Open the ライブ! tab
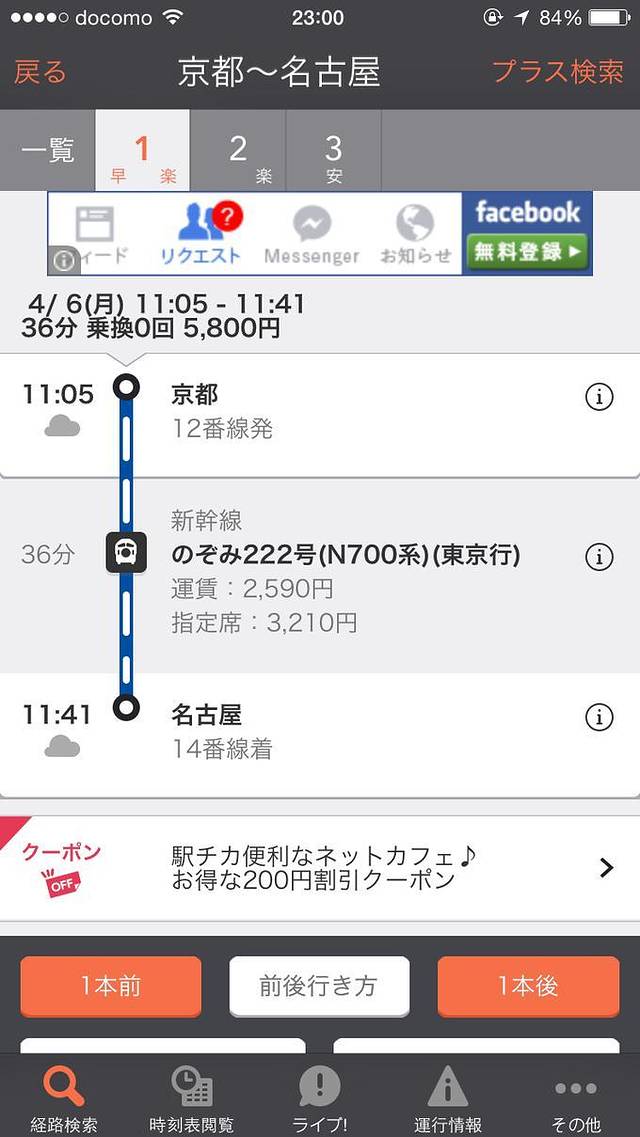This screenshot has width=640, height=1137. coord(320,1097)
